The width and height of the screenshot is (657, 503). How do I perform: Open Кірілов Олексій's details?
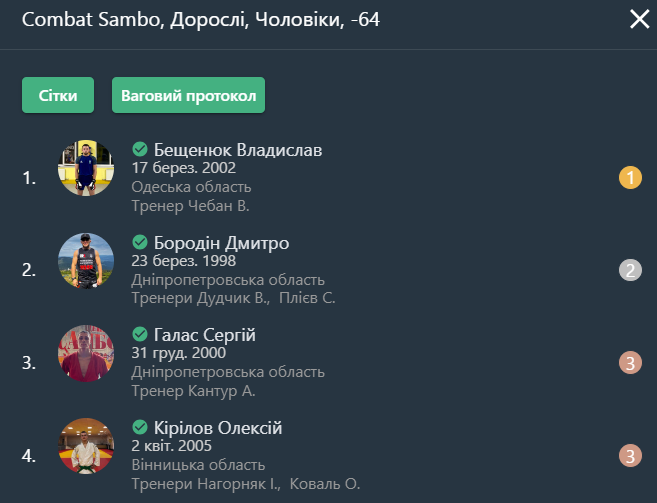click(x=217, y=428)
